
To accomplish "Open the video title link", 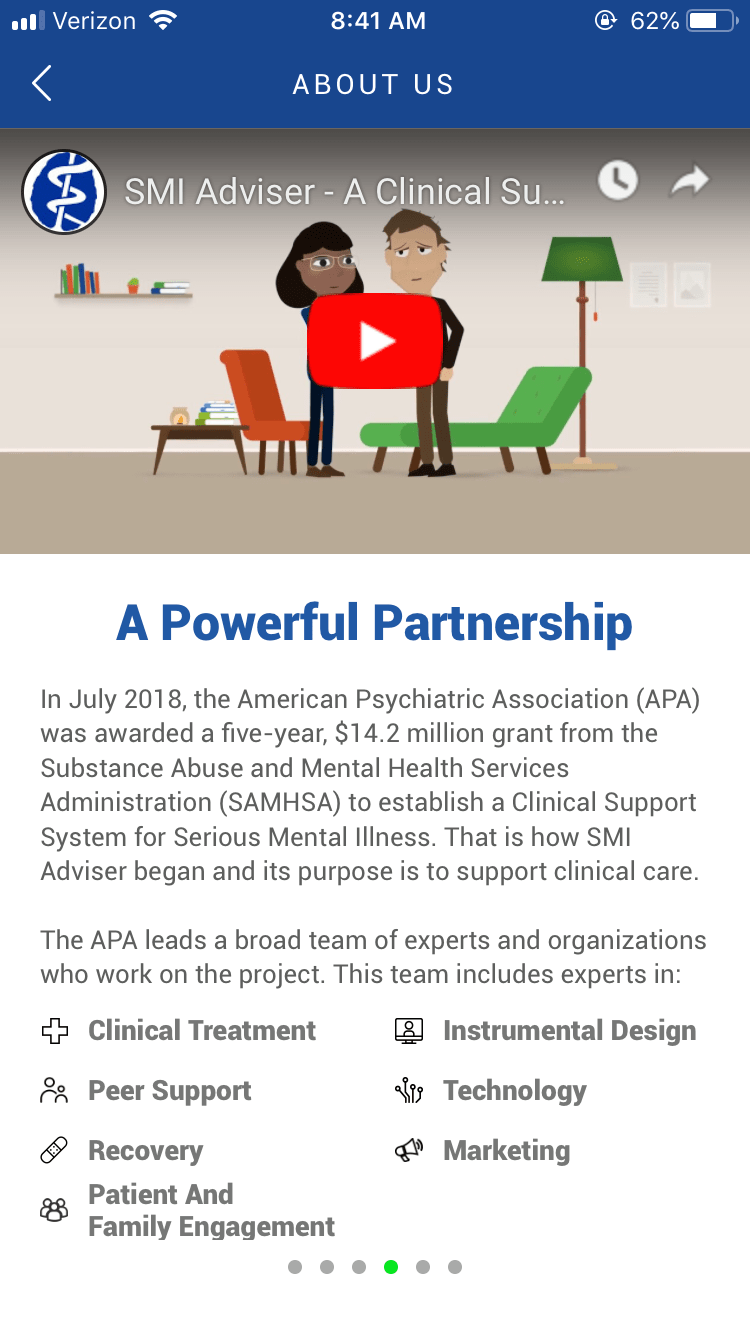I will (x=345, y=192).
